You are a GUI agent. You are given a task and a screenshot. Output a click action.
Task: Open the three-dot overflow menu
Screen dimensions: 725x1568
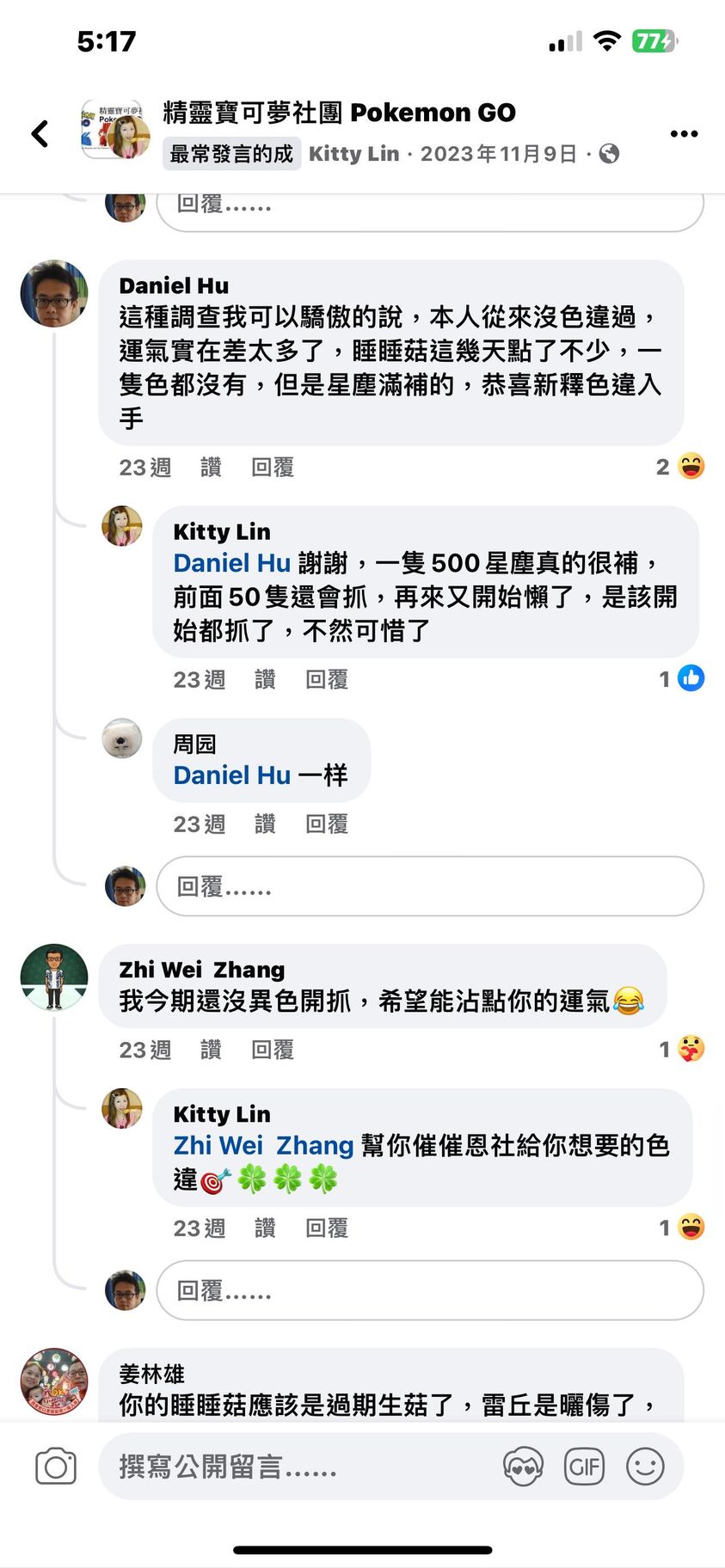(x=684, y=133)
